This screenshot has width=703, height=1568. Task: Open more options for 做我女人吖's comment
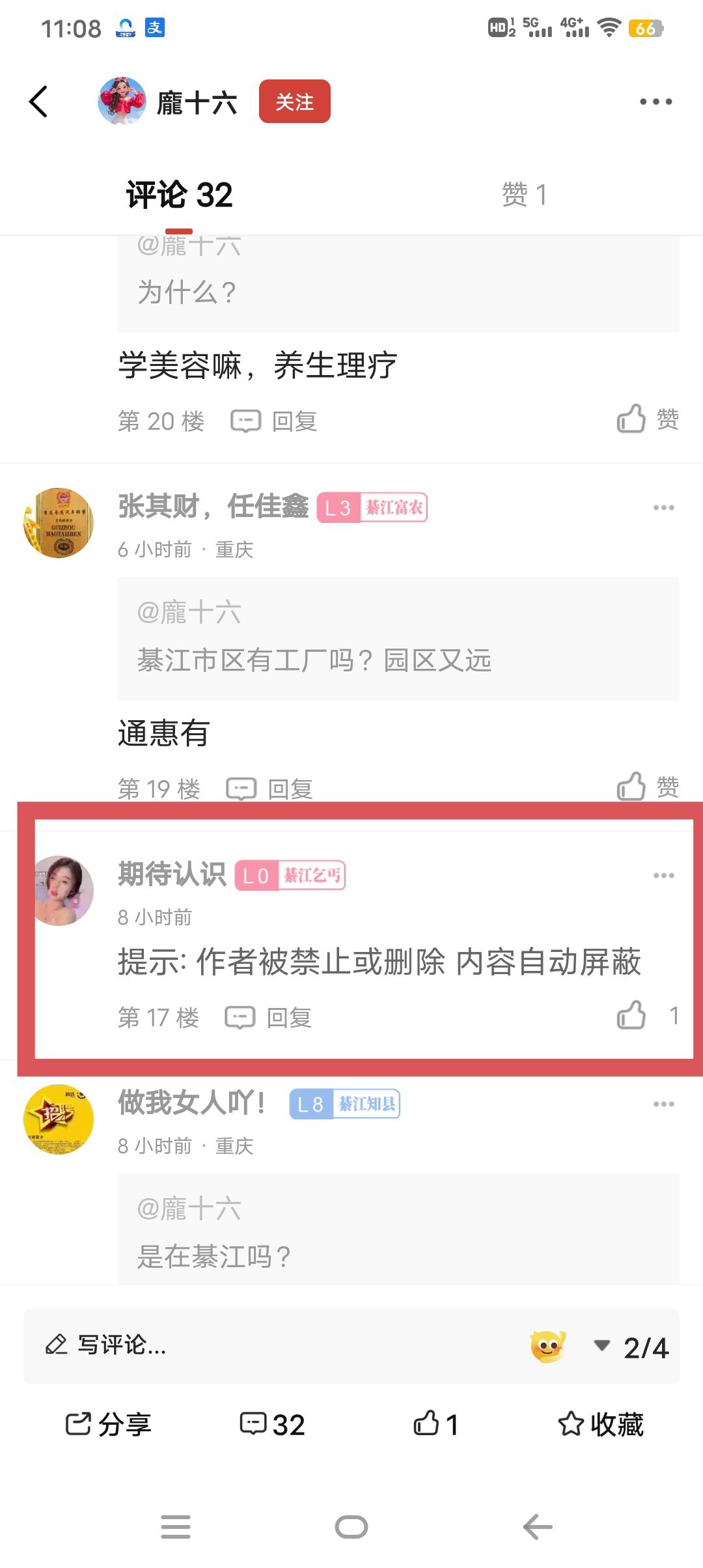663,1104
